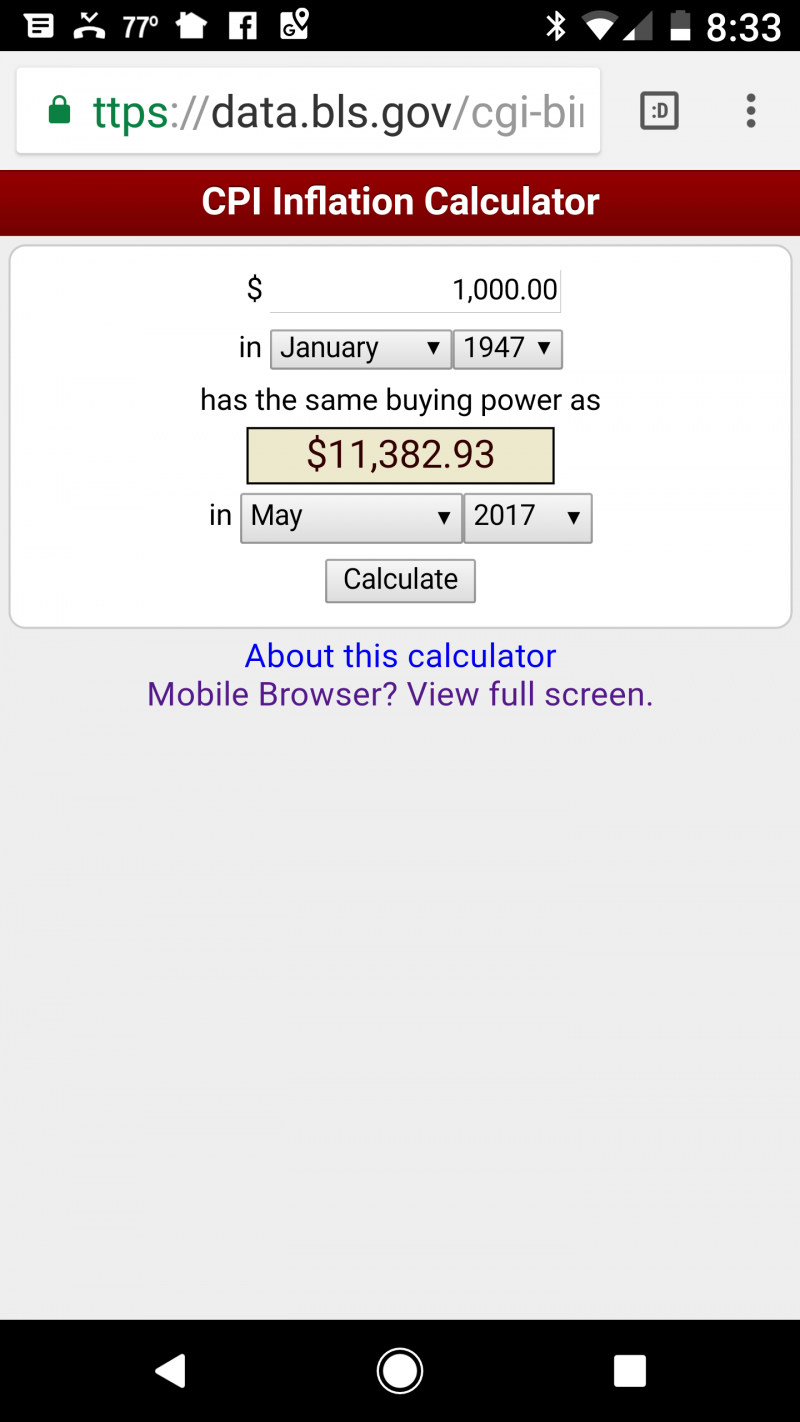
Task: Change the target month from May
Action: [351, 517]
